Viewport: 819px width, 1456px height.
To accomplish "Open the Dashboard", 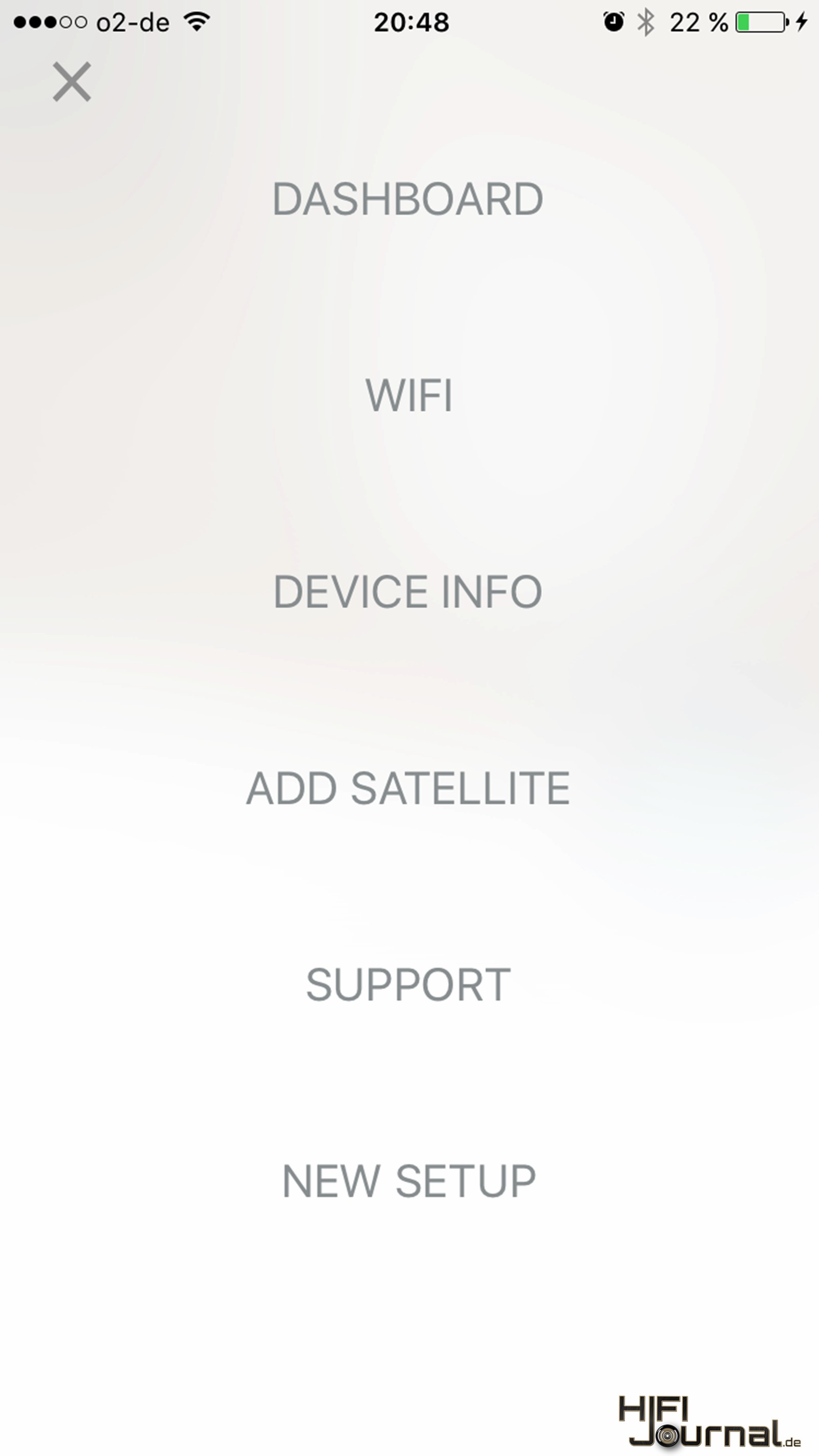I will coord(408,199).
